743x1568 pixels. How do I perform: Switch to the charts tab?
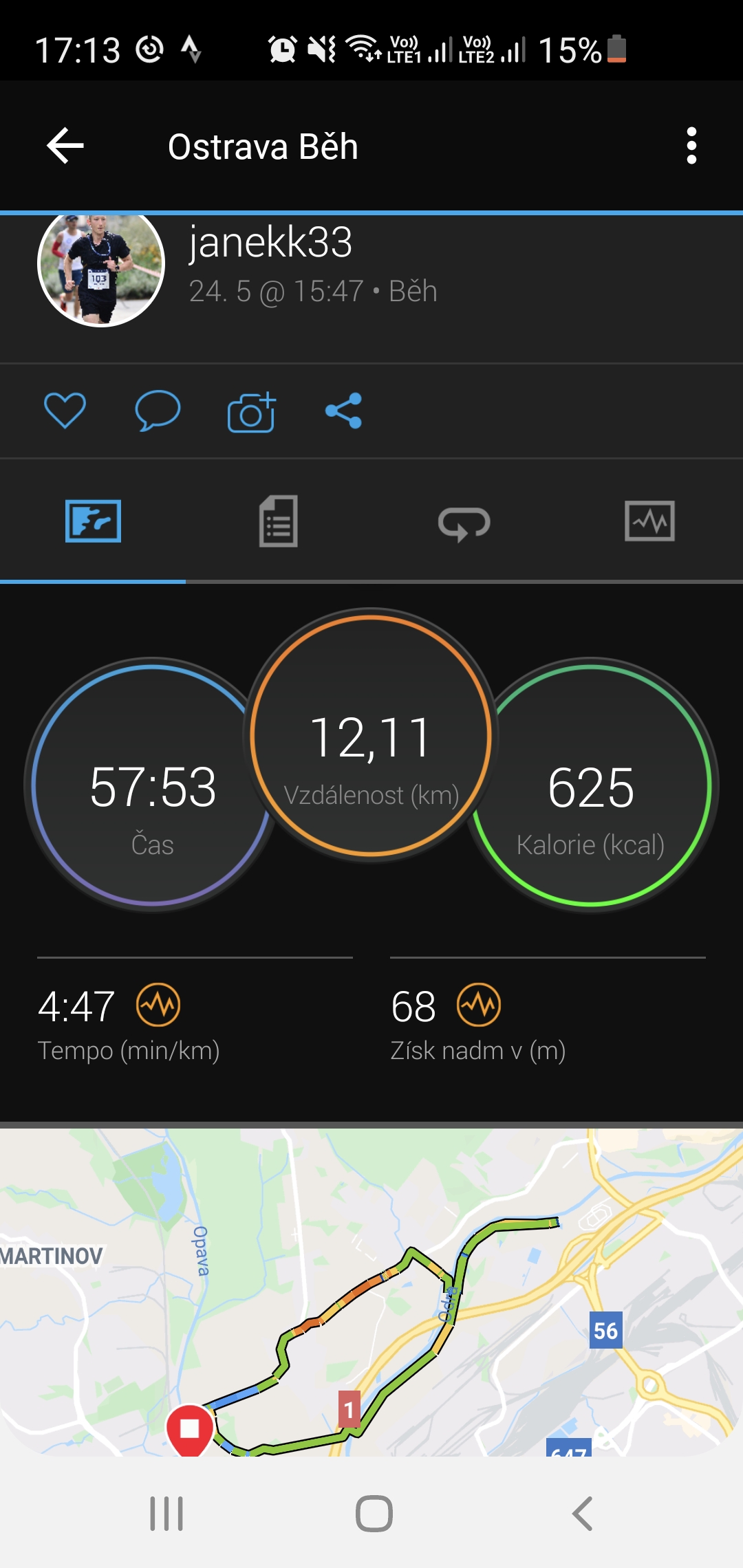(x=649, y=521)
